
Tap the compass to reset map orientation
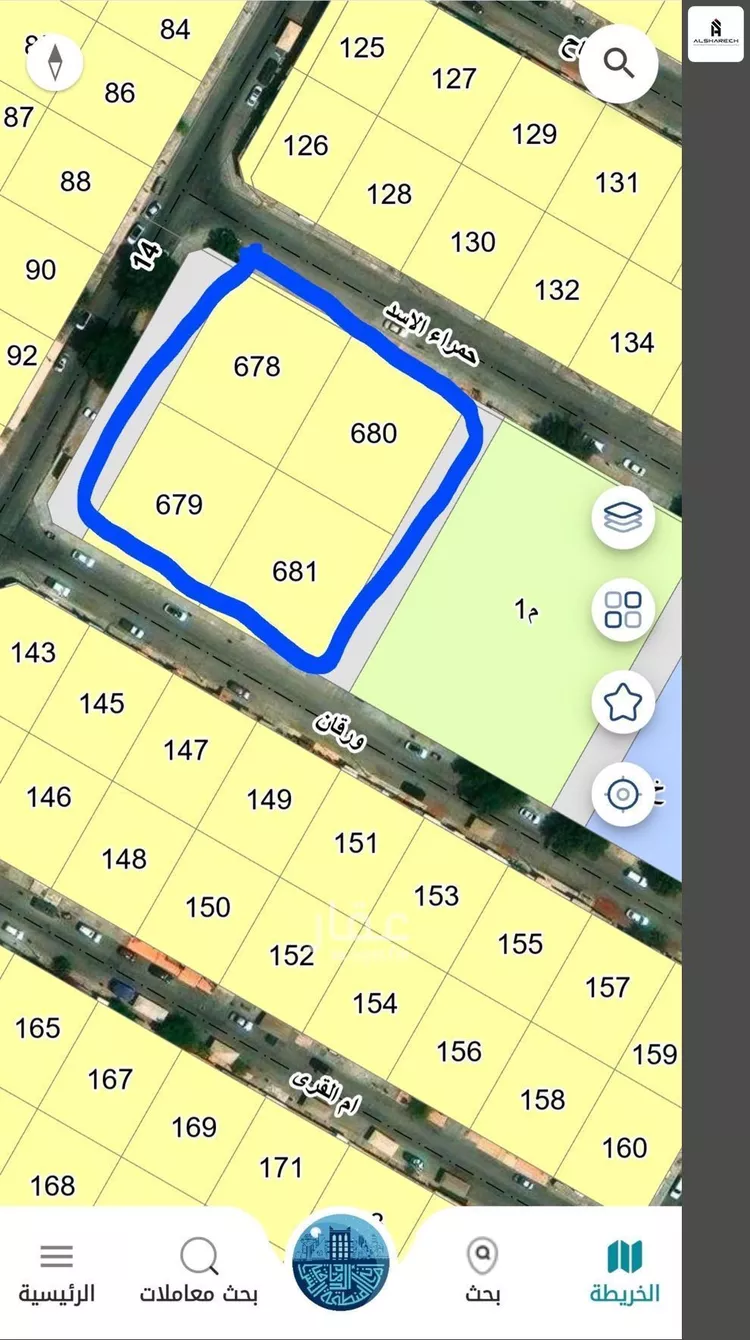[x=55, y=63]
